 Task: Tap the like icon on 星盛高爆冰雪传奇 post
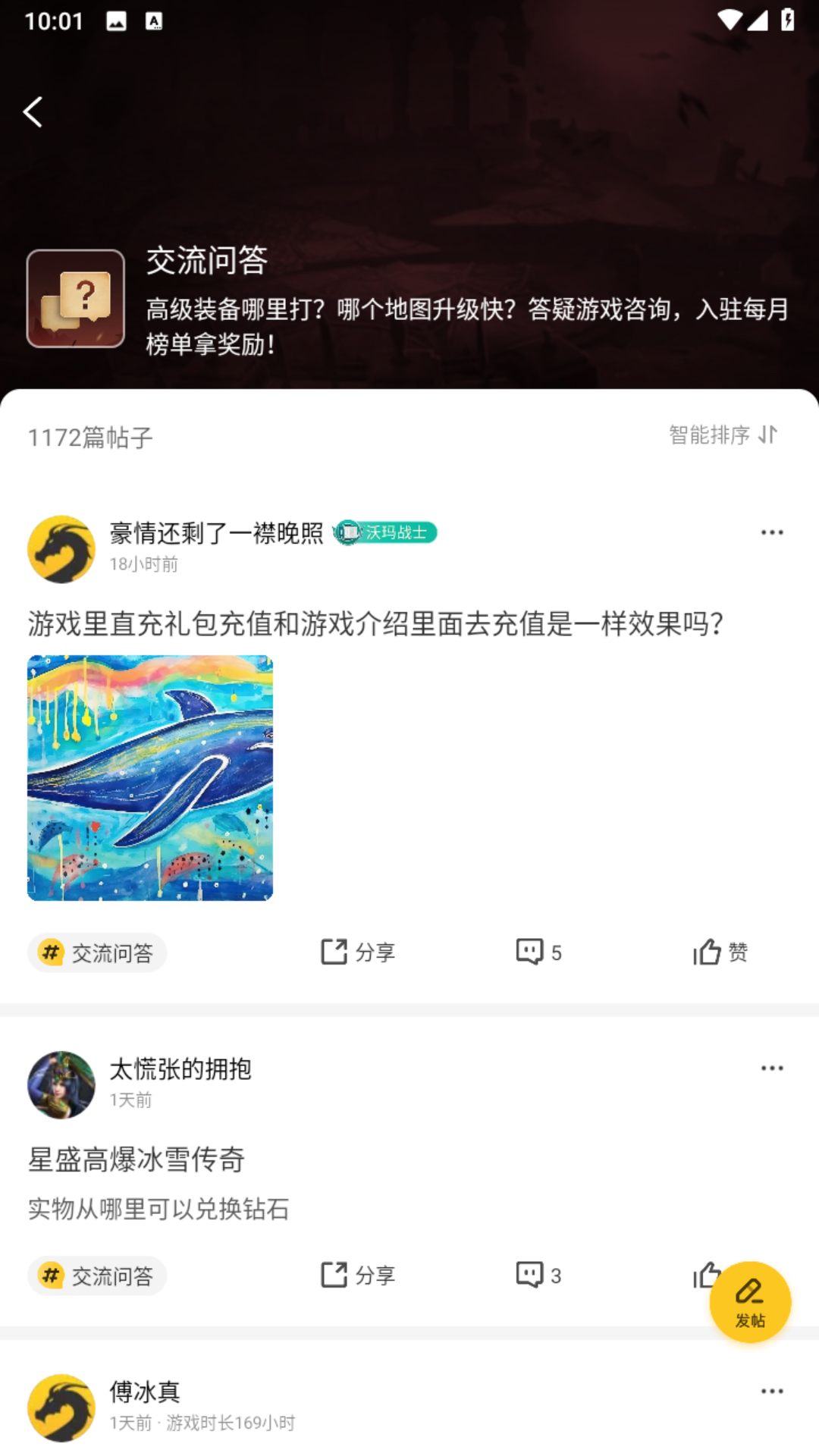point(705,1272)
